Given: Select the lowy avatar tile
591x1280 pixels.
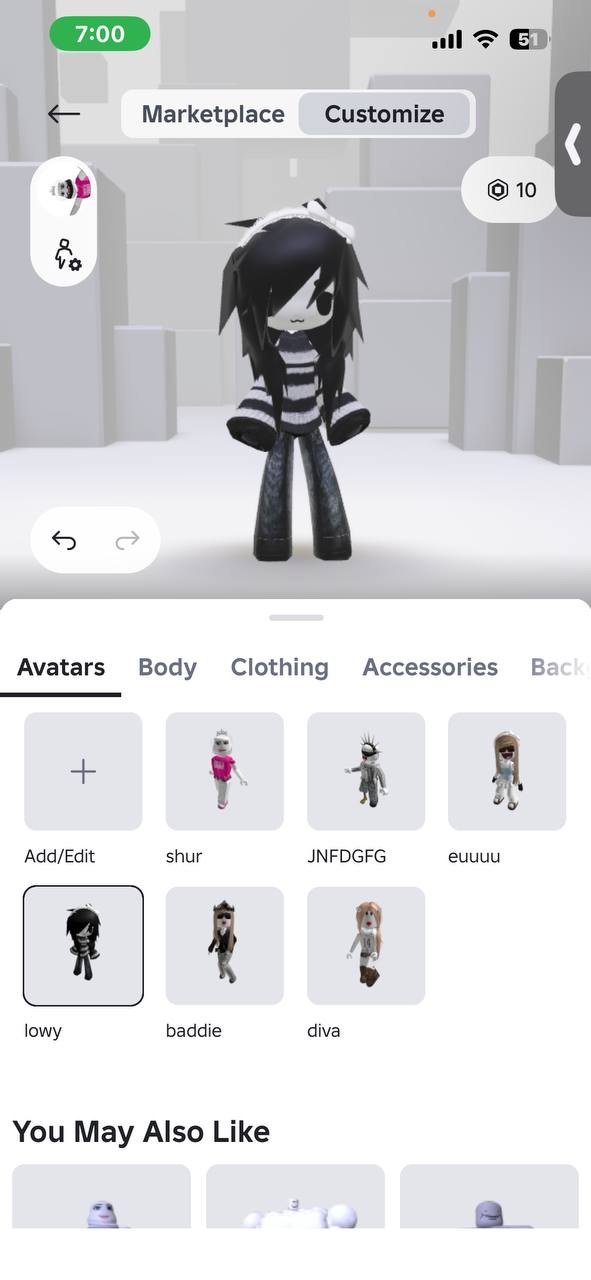Looking at the screenshot, I should (x=83, y=945).
